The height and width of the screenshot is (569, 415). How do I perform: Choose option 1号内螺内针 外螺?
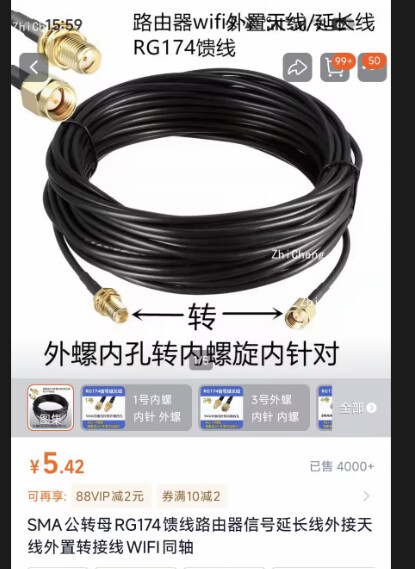136,408
